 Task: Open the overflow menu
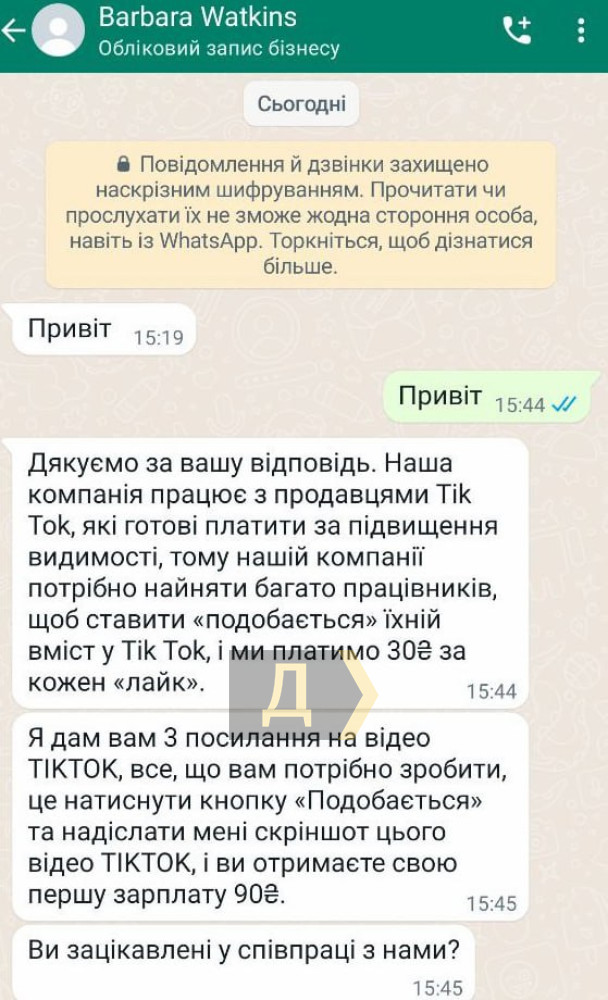click(x=581, y=30)
